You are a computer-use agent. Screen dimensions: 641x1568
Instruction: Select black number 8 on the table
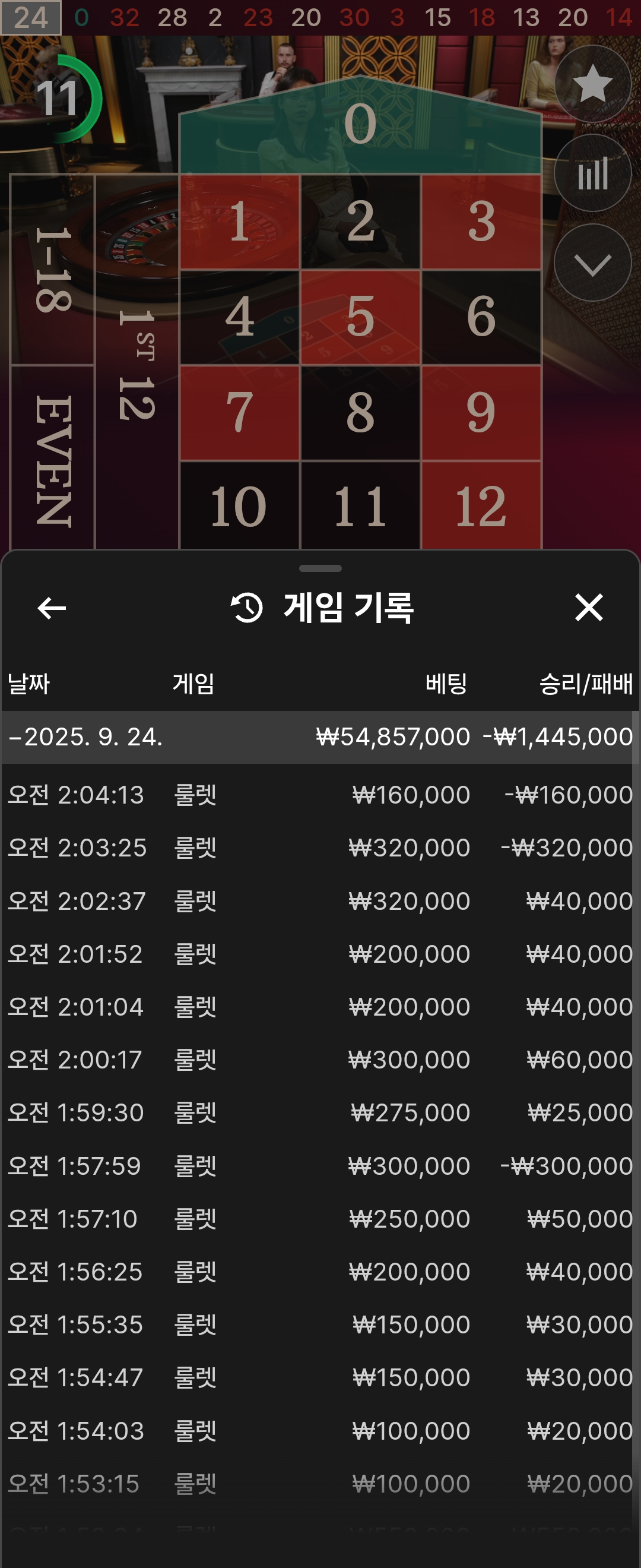[x=360, y=412]
